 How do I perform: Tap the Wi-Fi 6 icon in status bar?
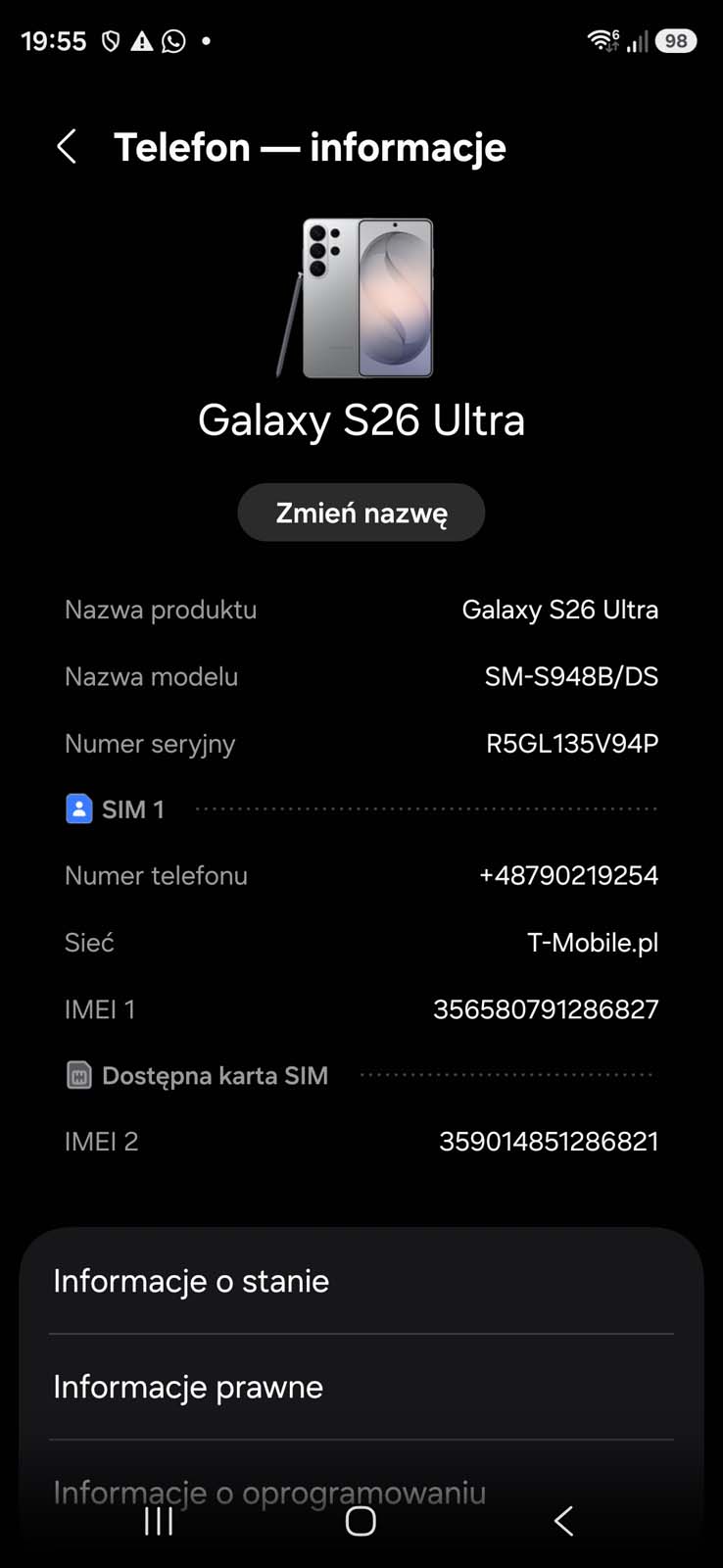coord(602,41)
